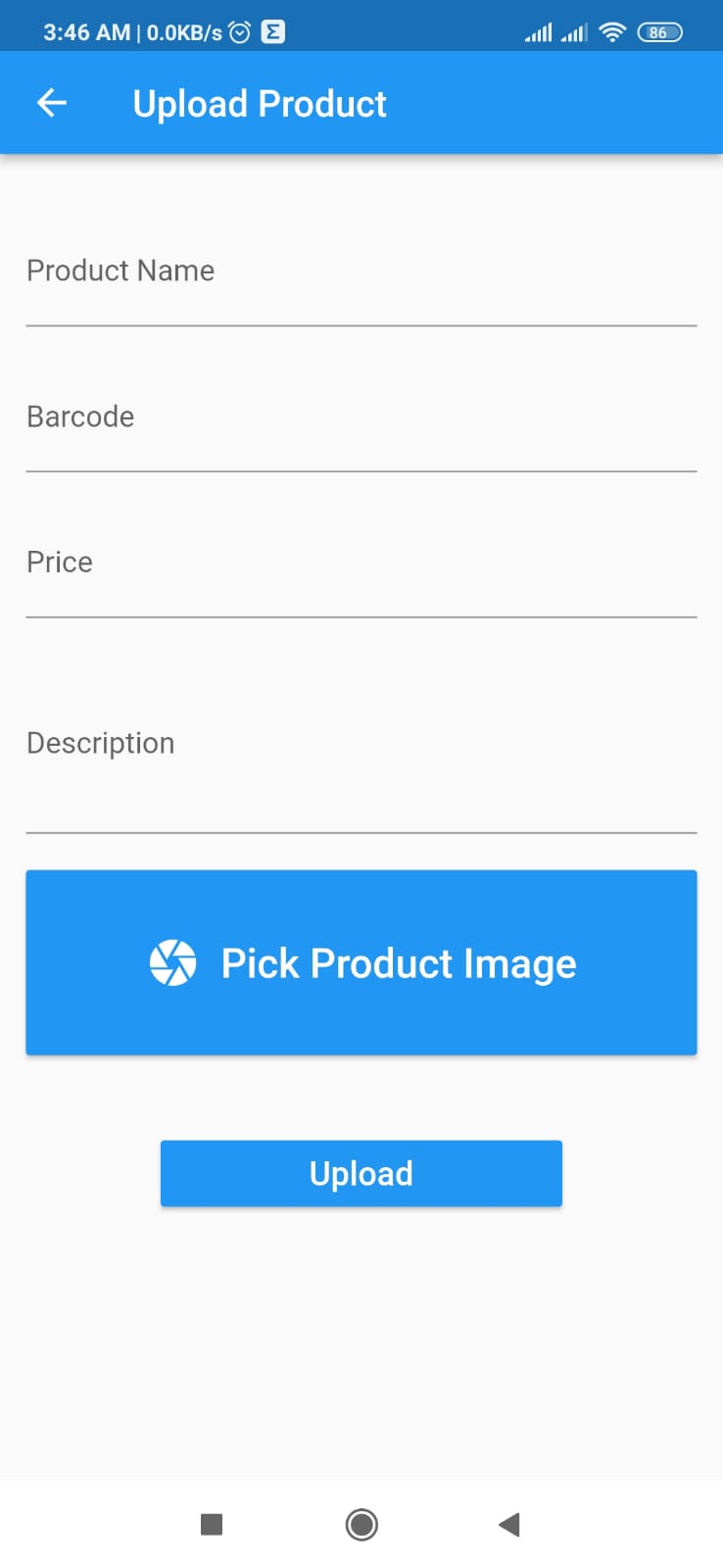Tap the home circle navigation button
Viewport: 723px width, 1568px height.
click(x=361, y=1525)
